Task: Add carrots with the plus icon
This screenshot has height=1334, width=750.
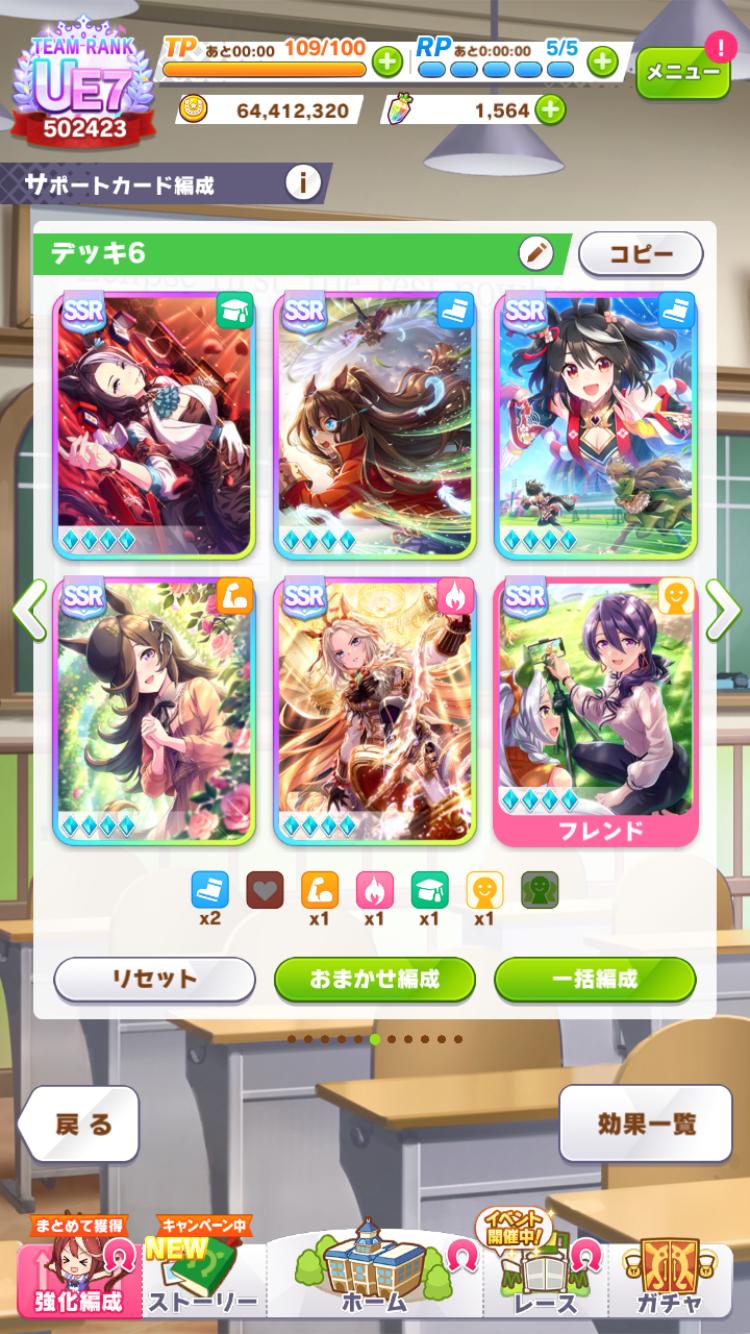Action: click(x=549, y=111)
